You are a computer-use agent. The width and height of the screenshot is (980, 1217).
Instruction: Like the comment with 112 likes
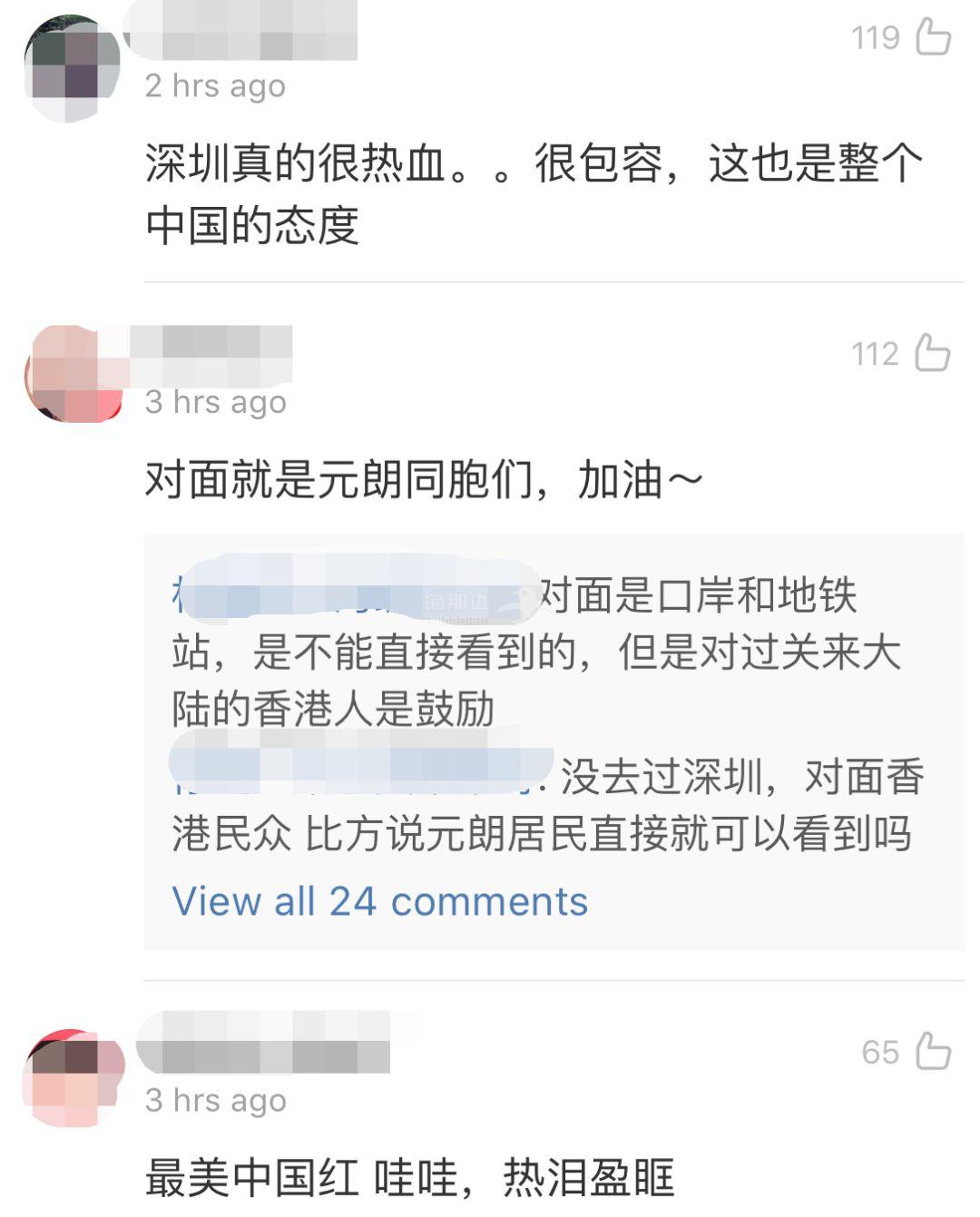[932, 352]
